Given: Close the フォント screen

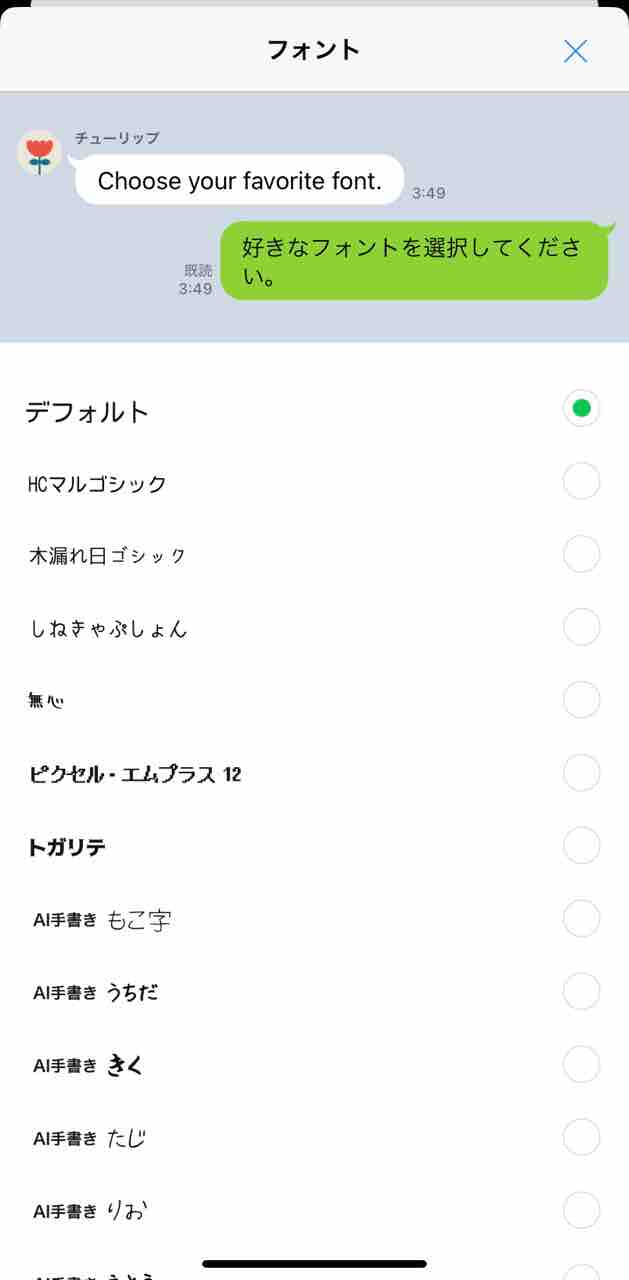Looking at the screenshot, I should (575, 51).
